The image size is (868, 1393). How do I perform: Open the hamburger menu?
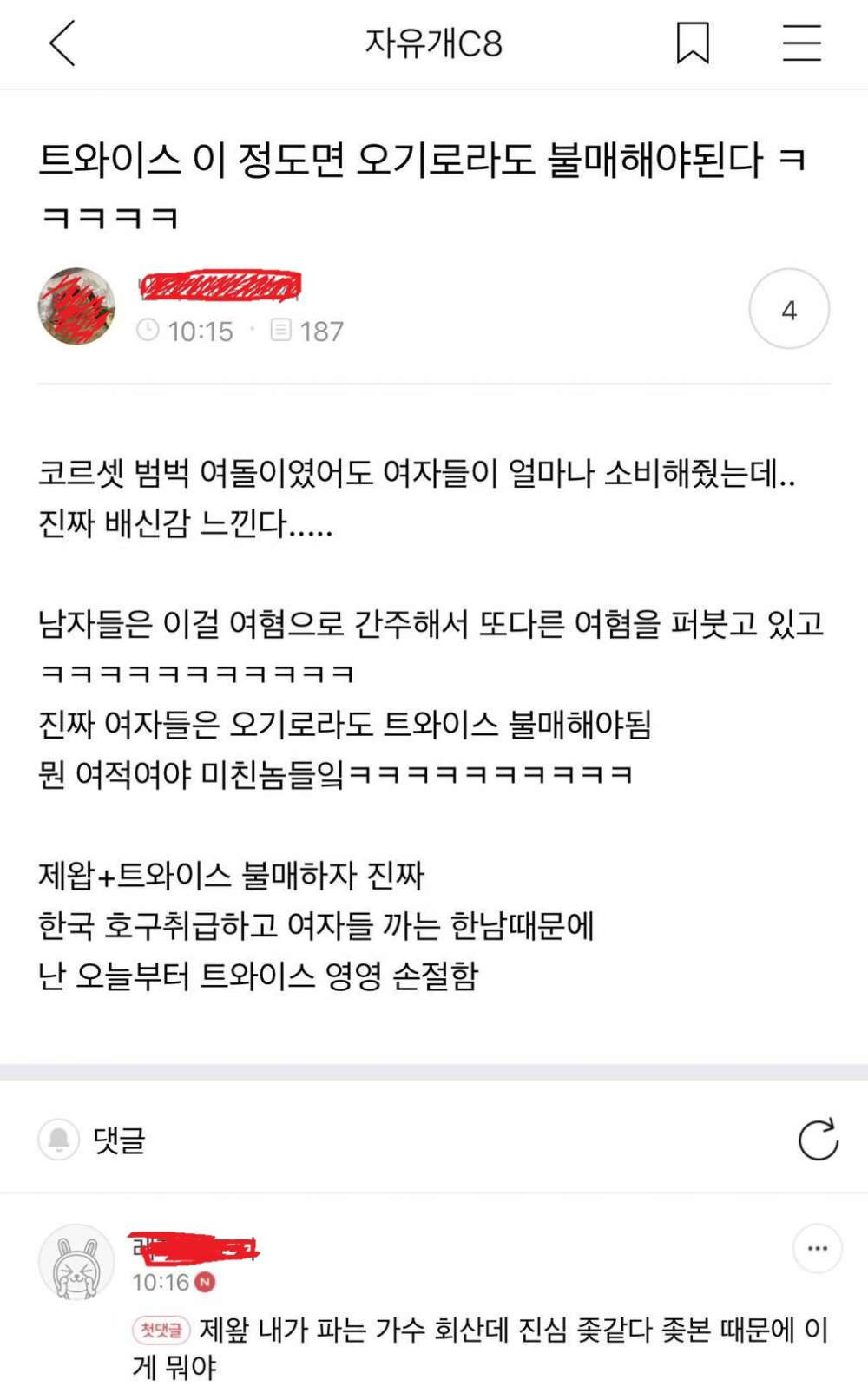pyautogui.click(x=801, y=43)
